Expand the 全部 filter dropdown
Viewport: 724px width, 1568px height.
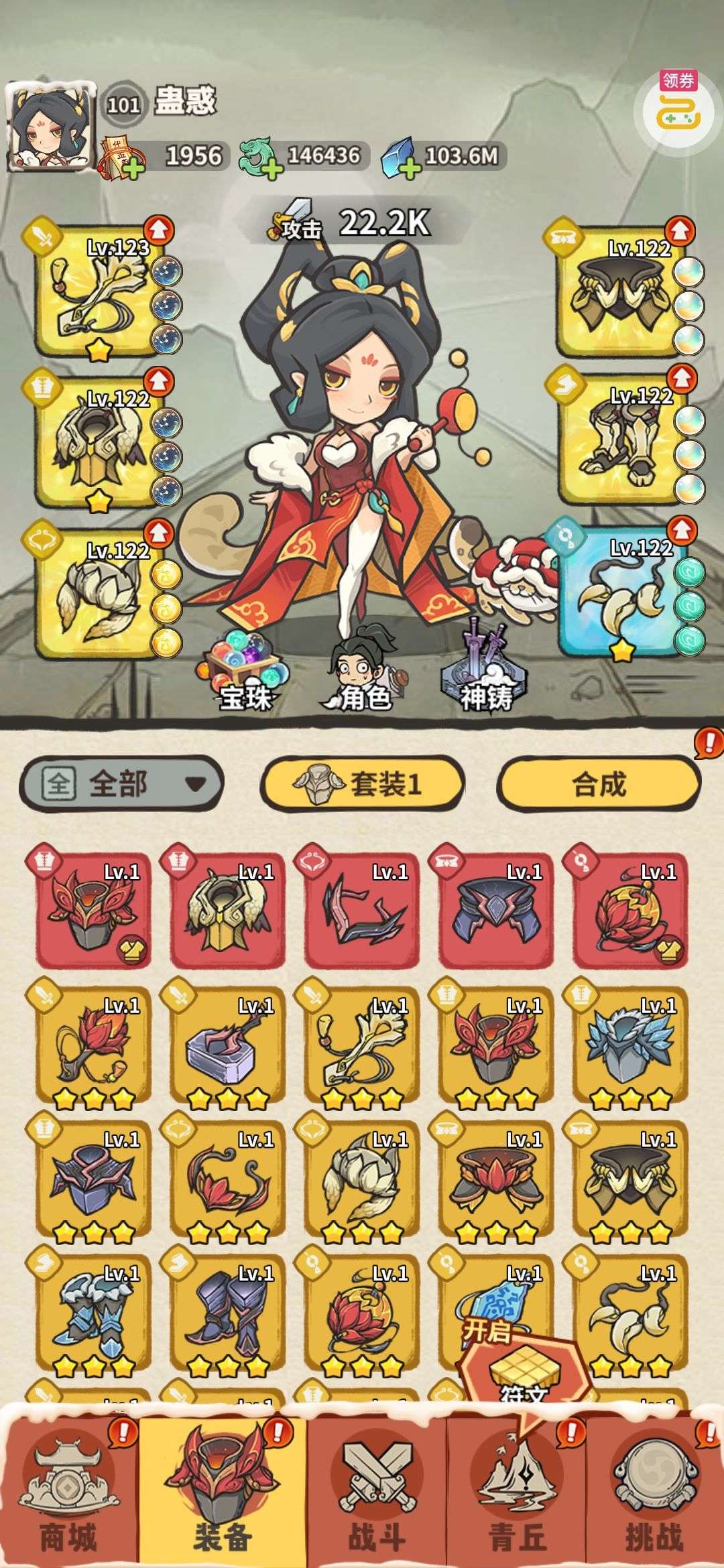tap(121, 783)
